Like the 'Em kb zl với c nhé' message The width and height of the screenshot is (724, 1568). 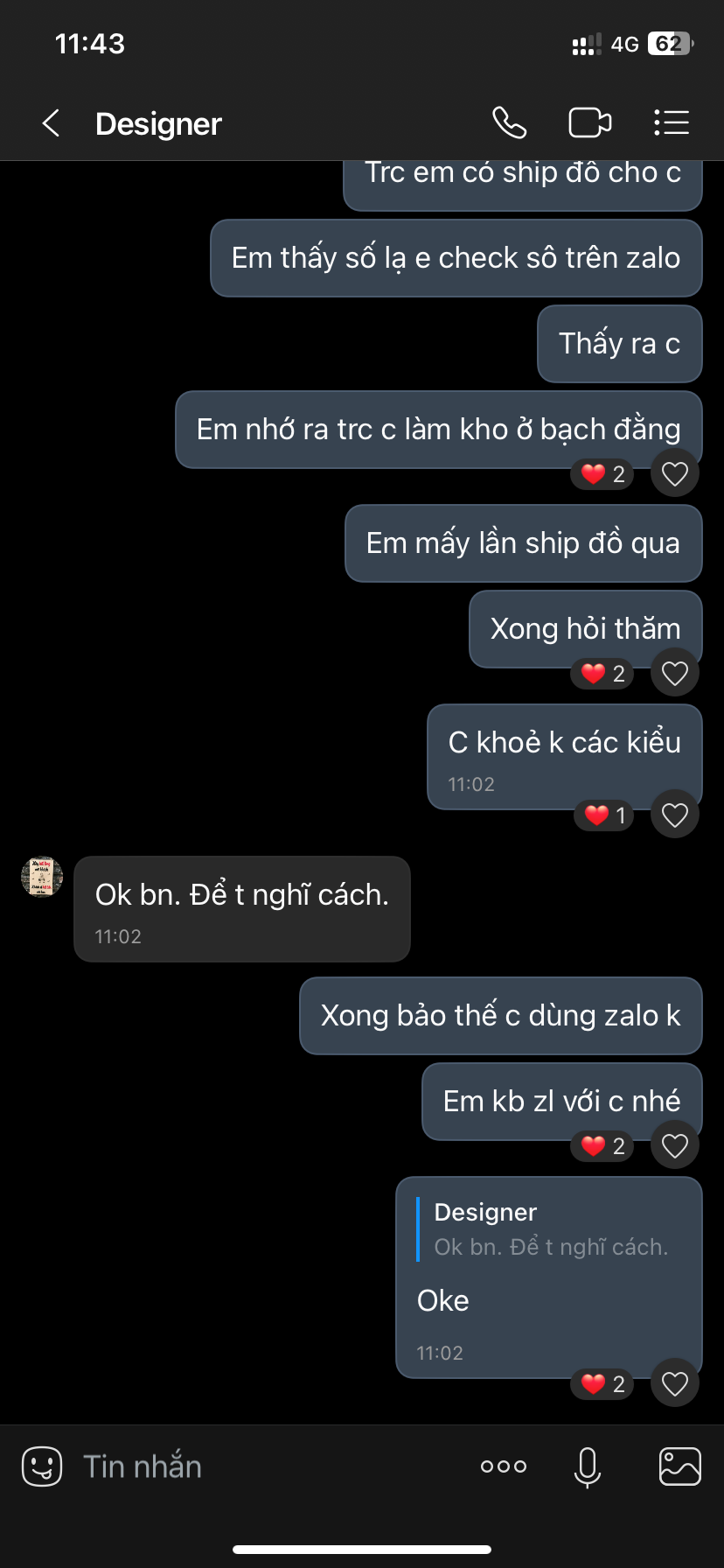click(x=674, y=1145)
